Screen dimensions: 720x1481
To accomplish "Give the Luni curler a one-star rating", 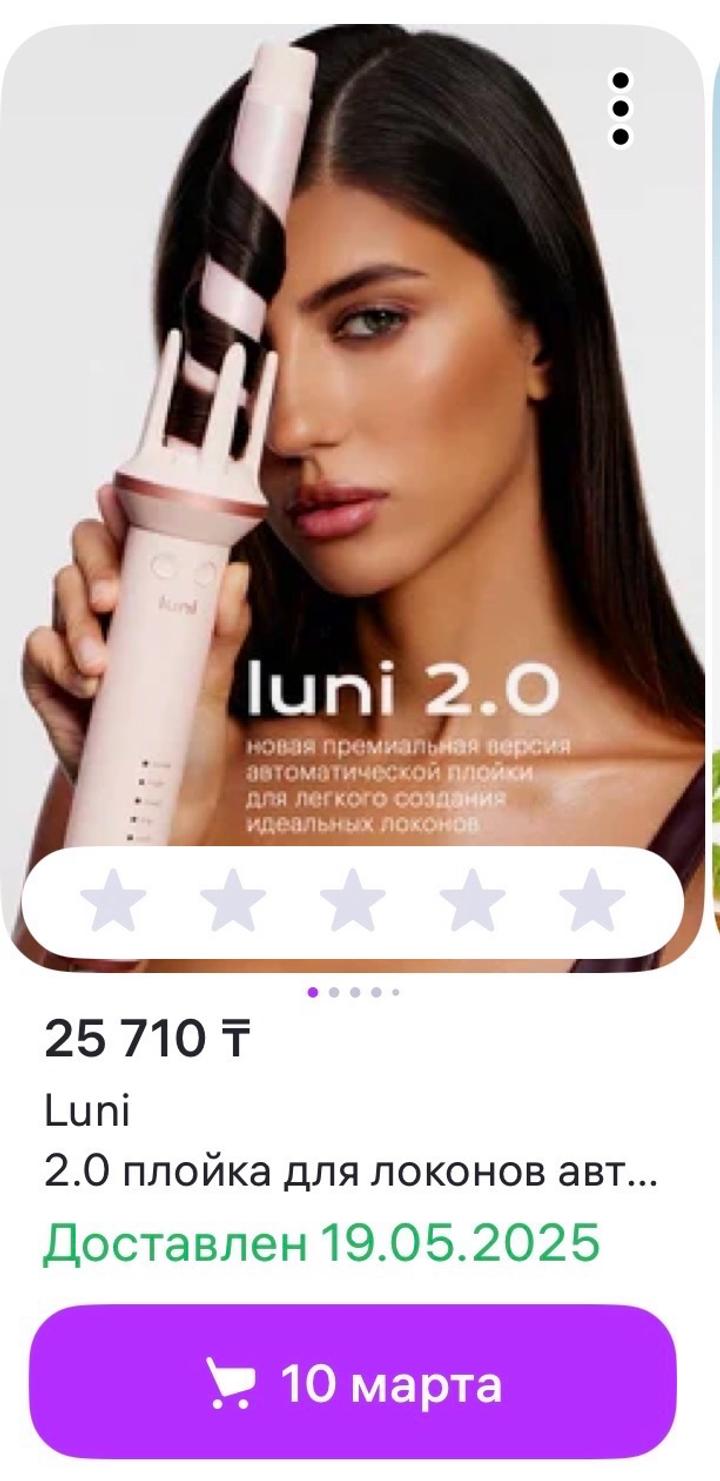I will coord(112,900).
